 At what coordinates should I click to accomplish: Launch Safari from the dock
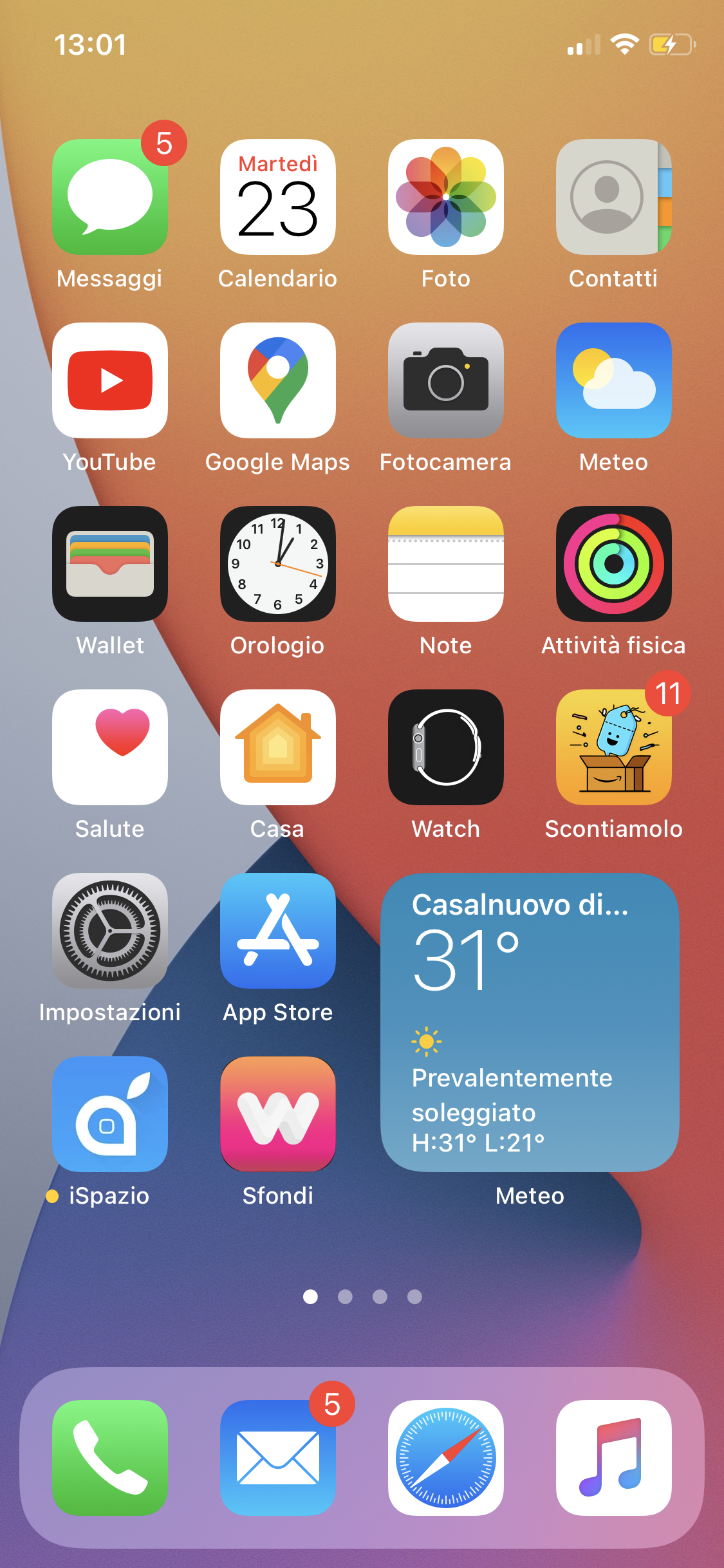coord(446,1458)
